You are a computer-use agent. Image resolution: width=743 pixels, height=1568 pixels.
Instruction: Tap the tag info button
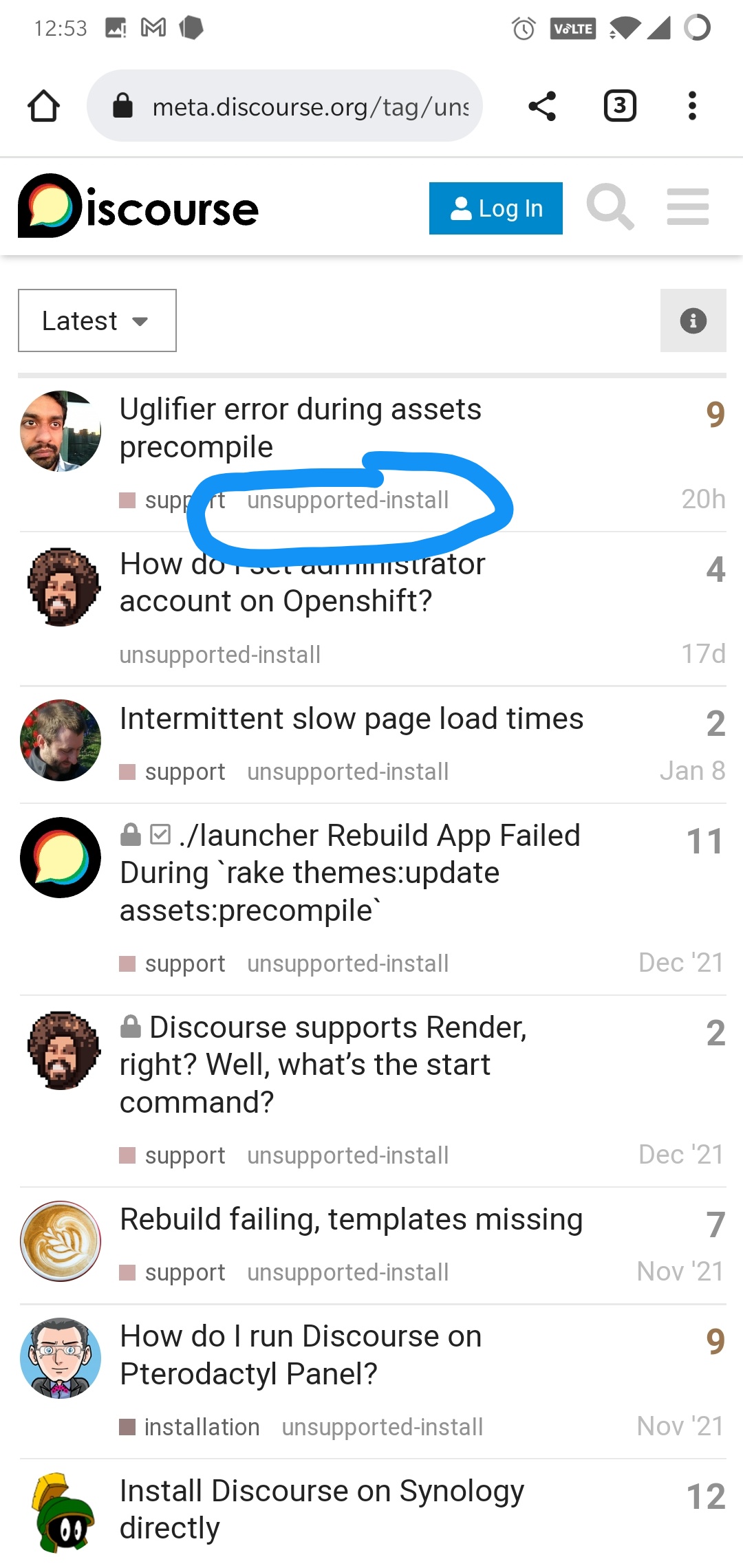(x=693, y=320)
